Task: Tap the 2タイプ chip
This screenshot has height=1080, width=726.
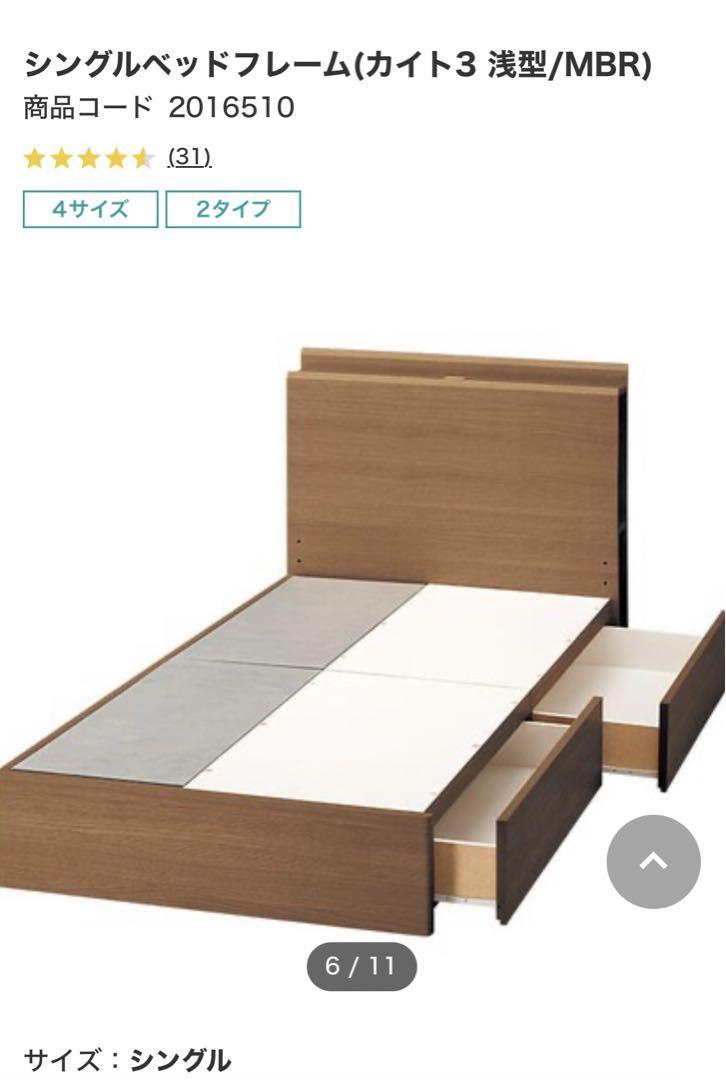Action: [x=233, y=209]
